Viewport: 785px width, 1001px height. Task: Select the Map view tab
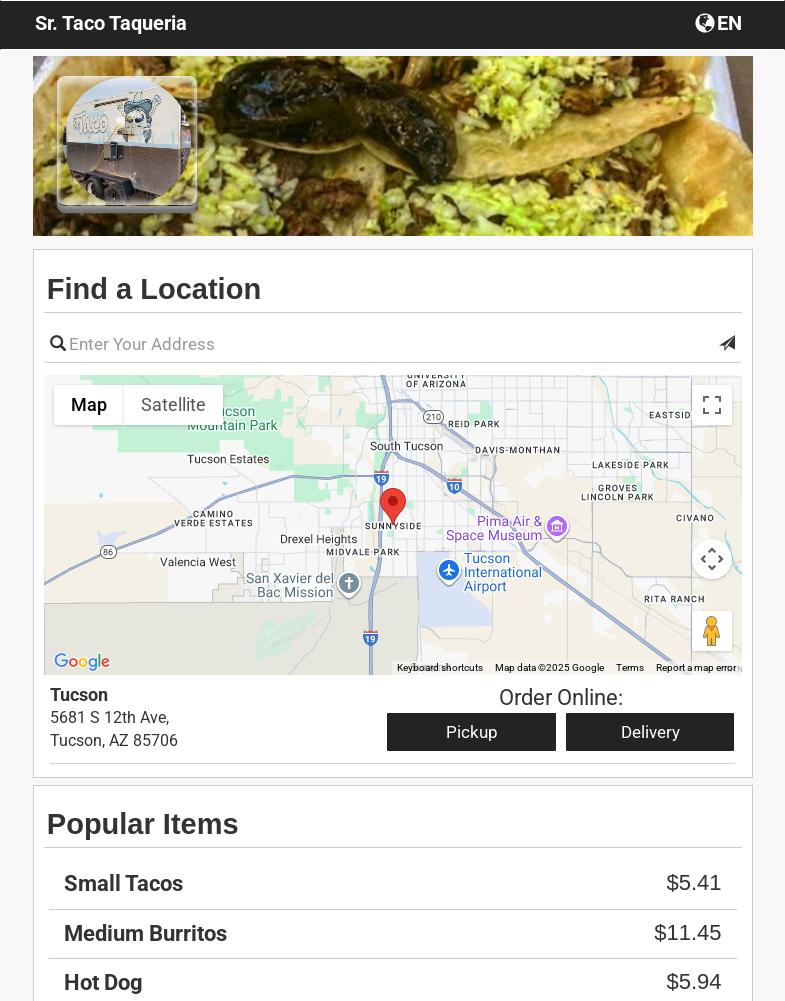pos(89,405)
